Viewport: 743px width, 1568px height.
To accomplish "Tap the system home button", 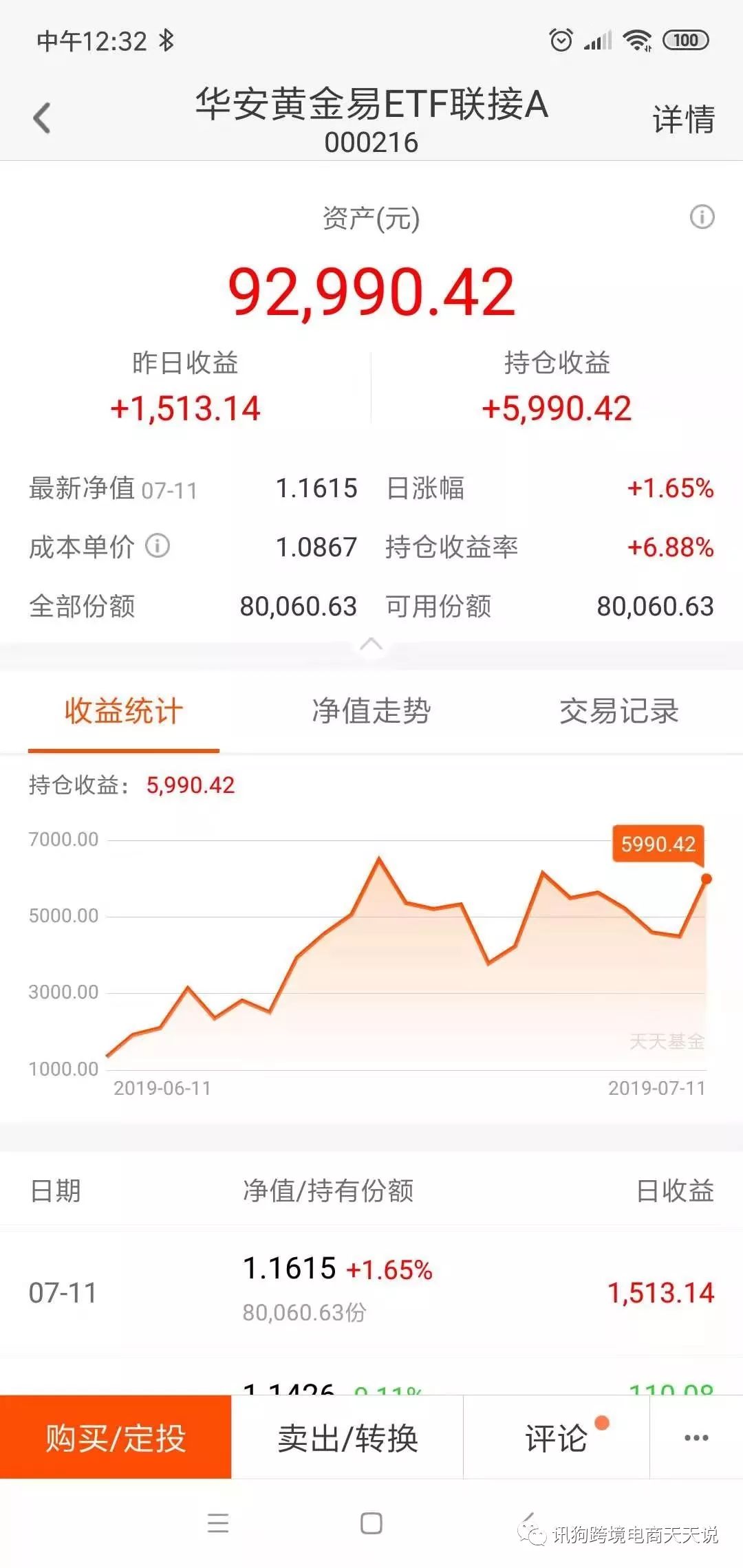I will pyautogui.click(x=371, y=1524).
